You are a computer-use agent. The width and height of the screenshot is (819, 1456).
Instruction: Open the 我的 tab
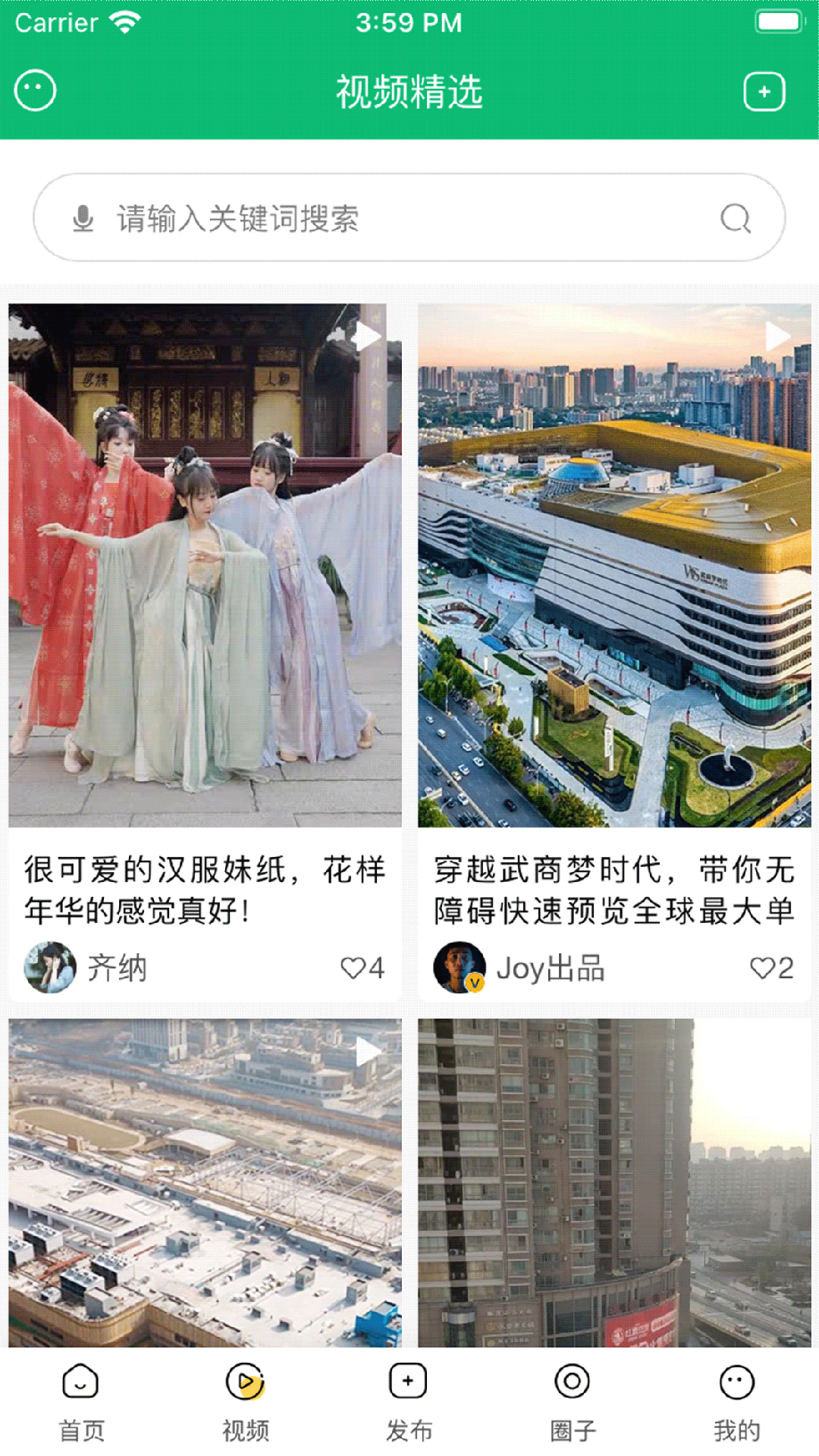[736, 1401]
